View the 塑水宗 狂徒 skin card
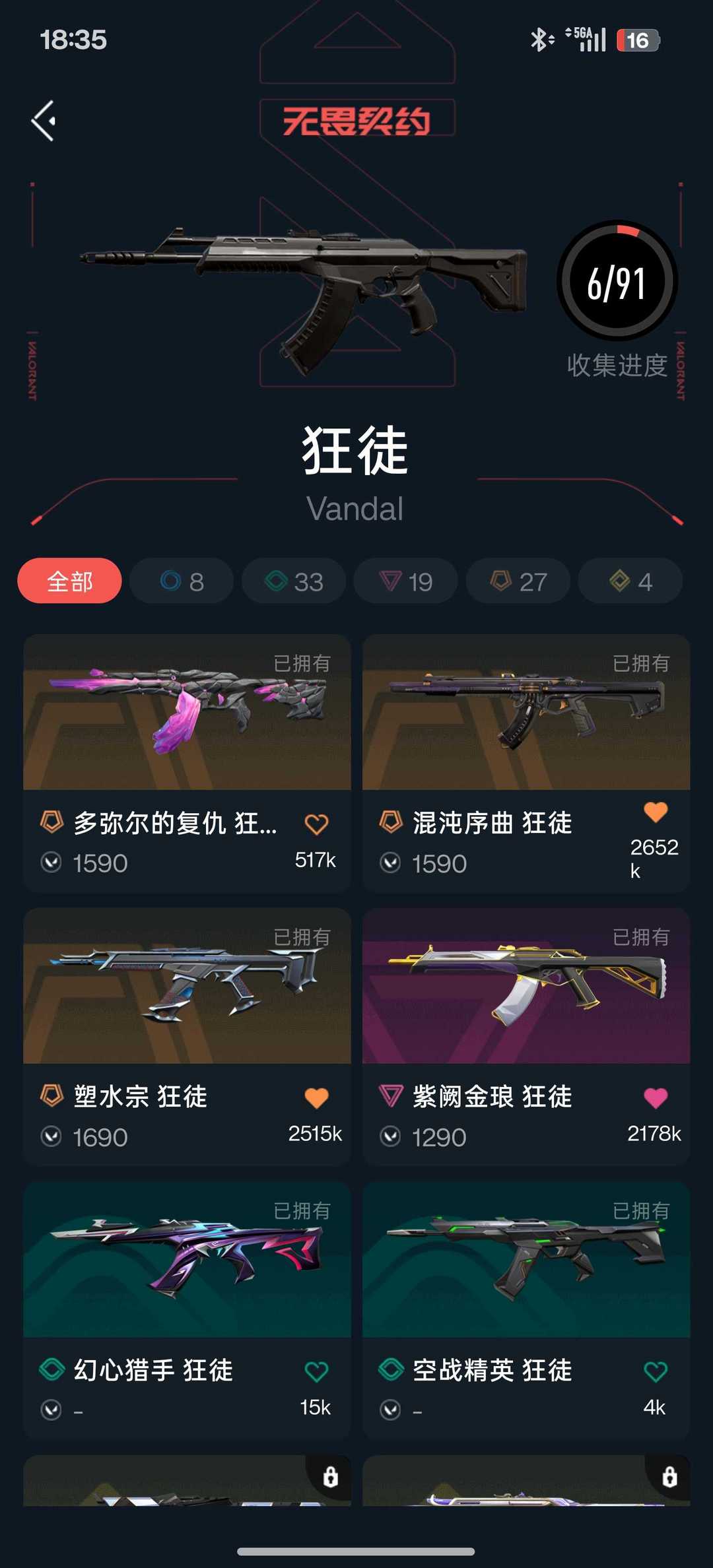Image resolution: width=713 pixels, height=1568 pixels. click(187, 1037)
